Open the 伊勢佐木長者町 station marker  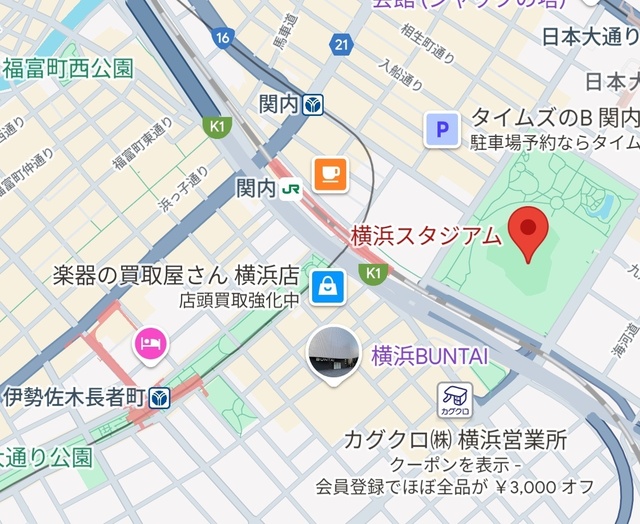click(160, 397)
